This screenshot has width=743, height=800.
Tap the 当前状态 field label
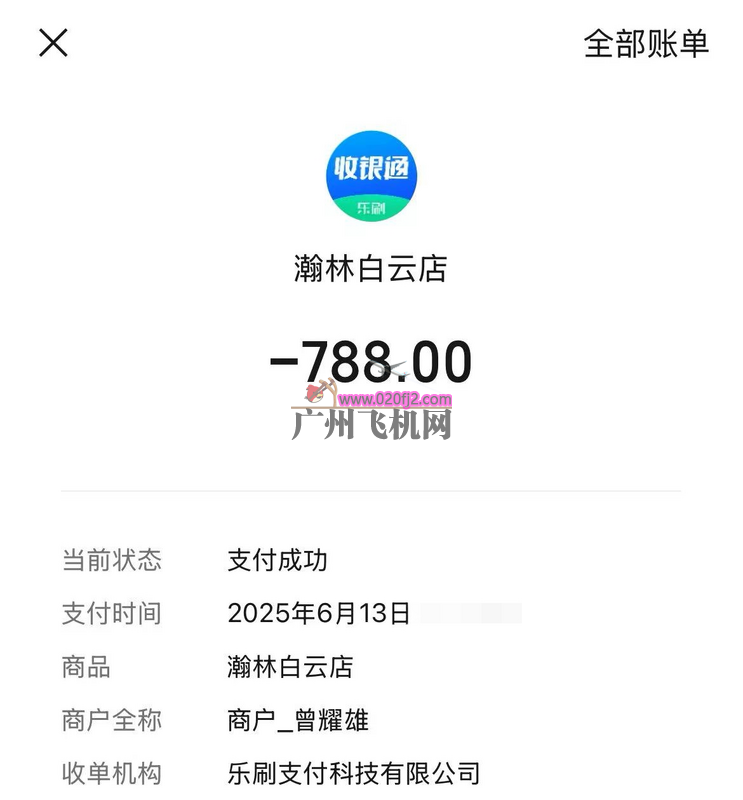pyautogui.click(x=110, y=562)
